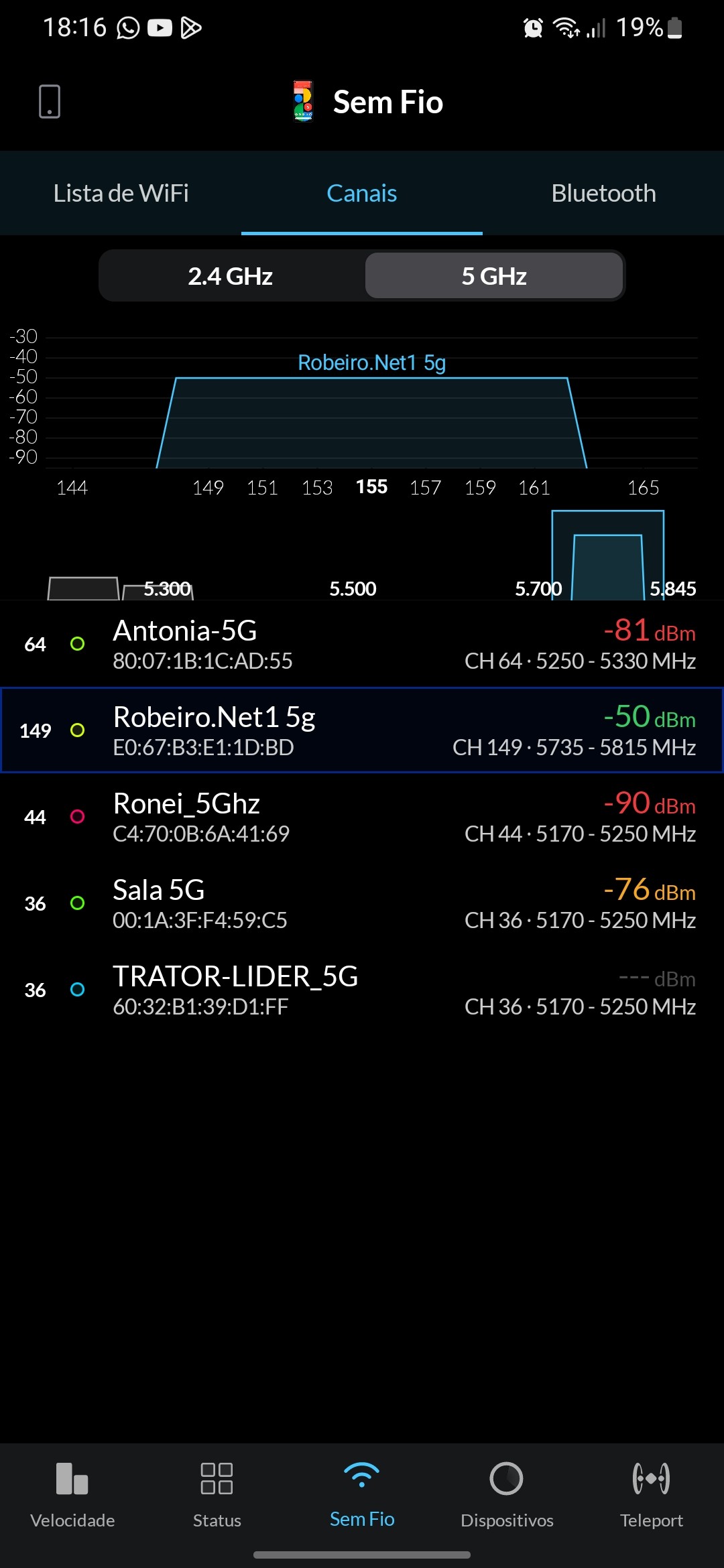Switch to the Lista de WiFi tab
This screenshot has width=724, height=1568.
coord(121,193)
